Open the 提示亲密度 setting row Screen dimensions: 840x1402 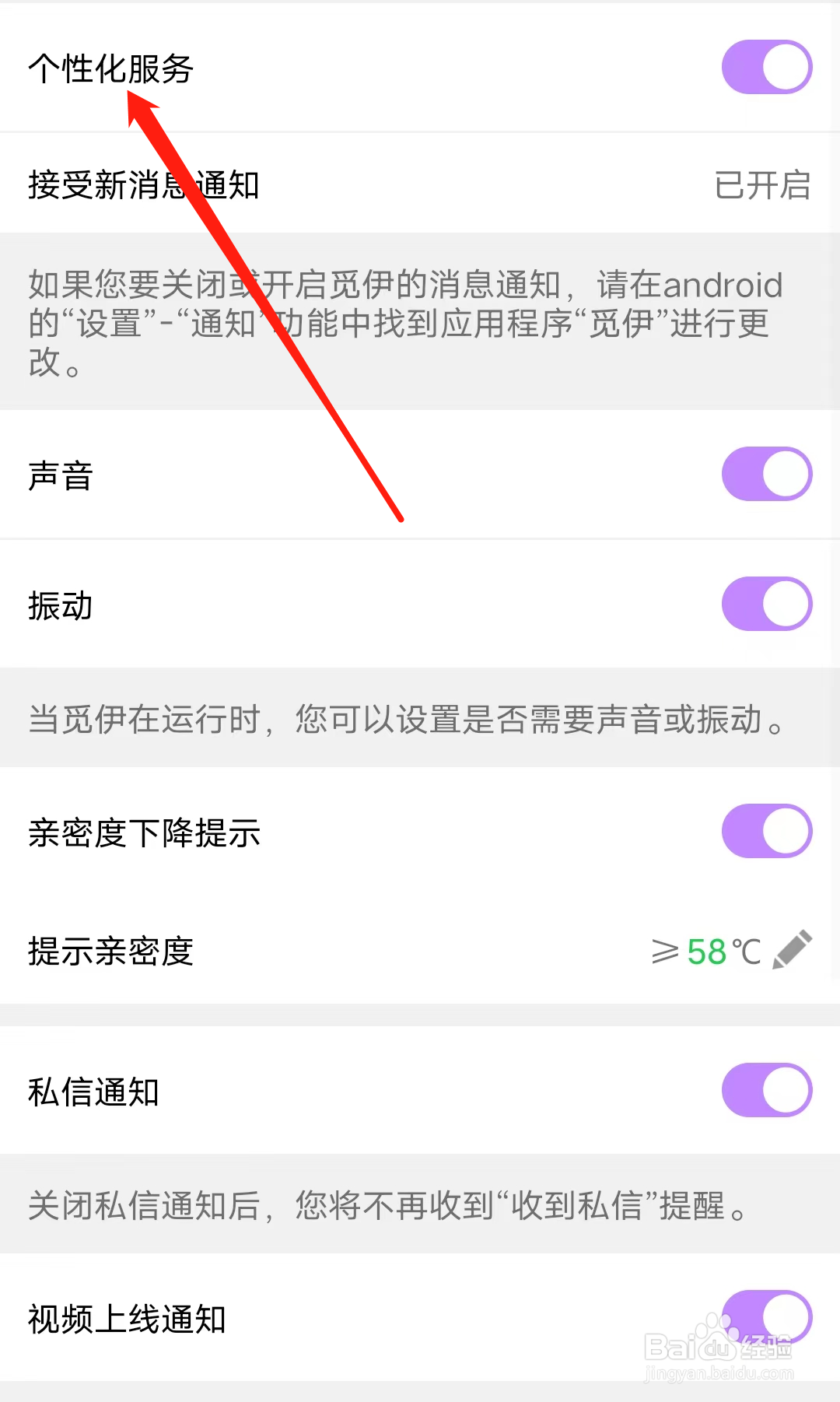click(111, 951)
